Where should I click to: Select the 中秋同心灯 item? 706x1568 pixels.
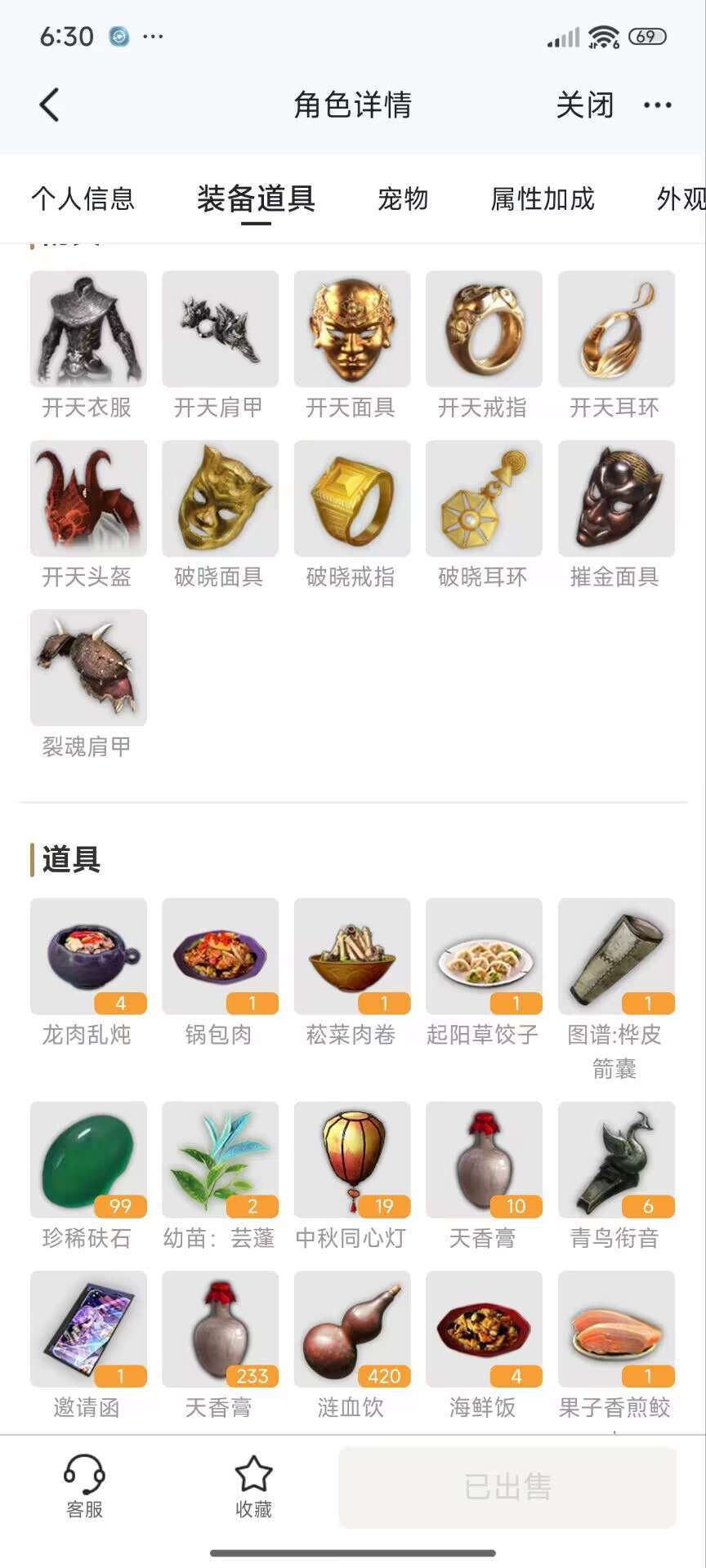352,1160
